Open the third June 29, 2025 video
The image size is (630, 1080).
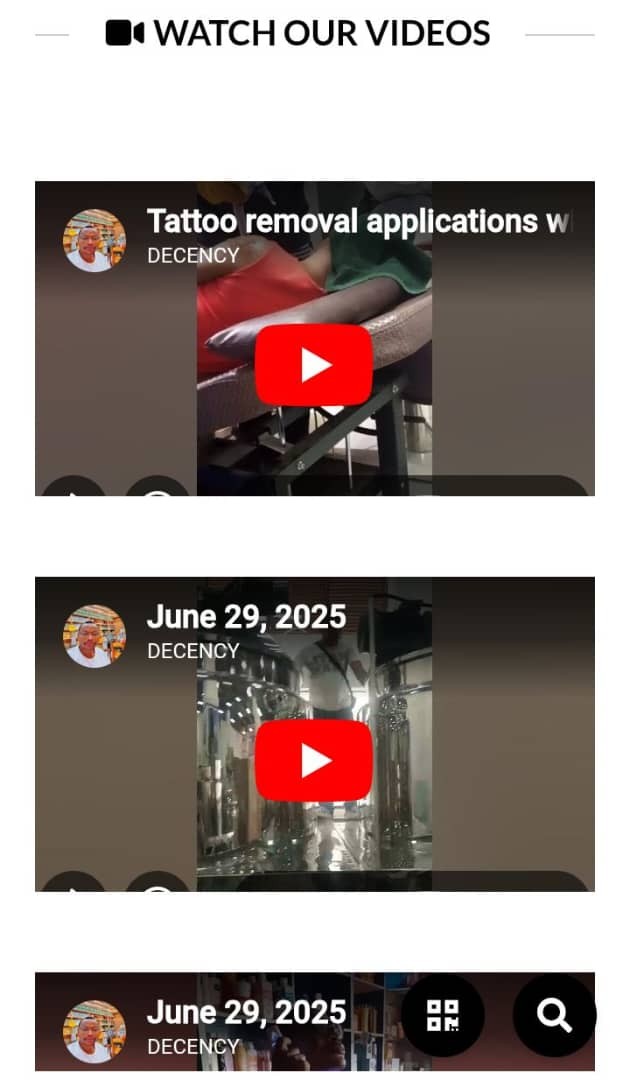click(246, 1012)
